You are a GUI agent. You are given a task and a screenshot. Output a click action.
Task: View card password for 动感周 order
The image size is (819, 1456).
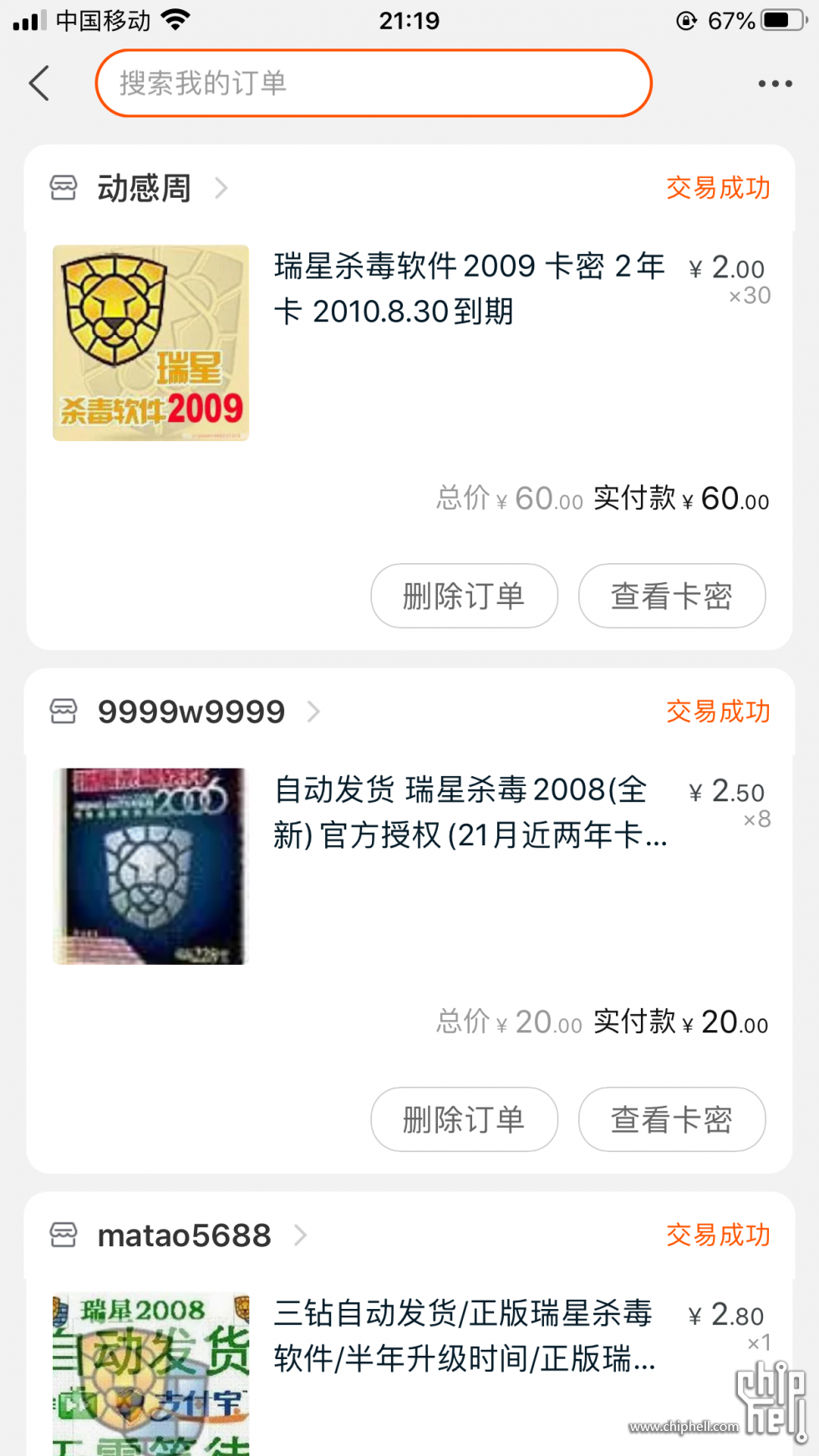(672, 596)
